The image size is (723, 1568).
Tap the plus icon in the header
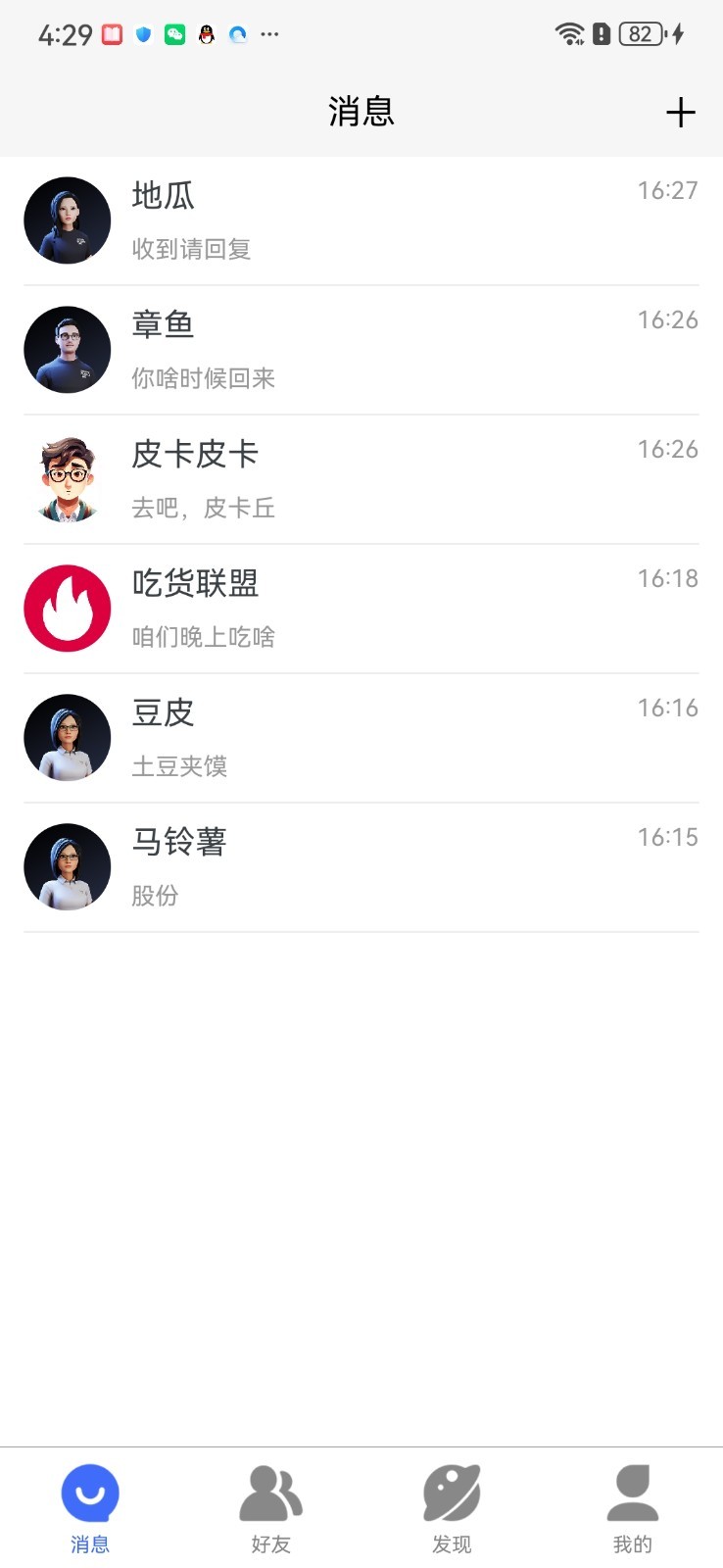(x=680, y=113)
